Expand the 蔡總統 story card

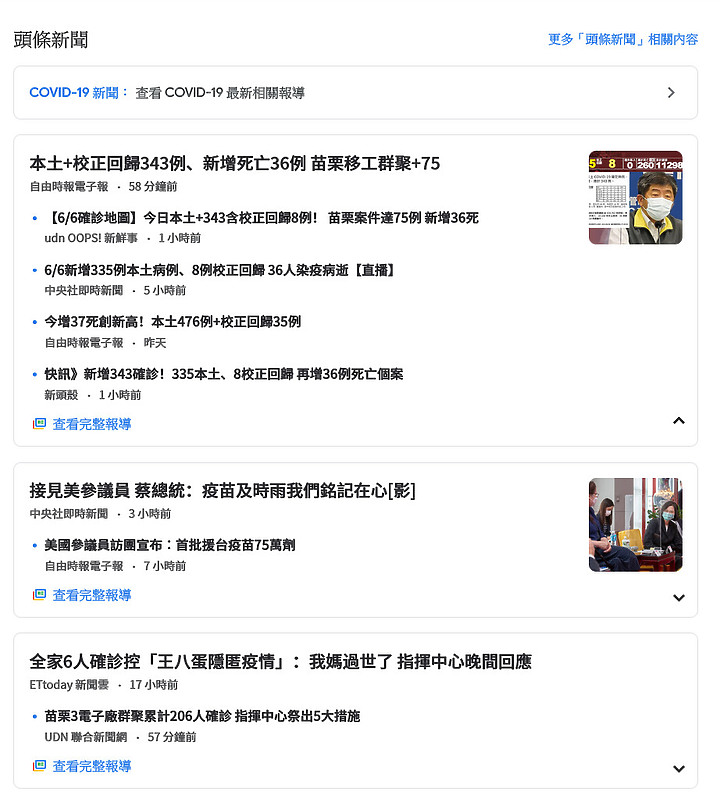[x=679, y=598]
